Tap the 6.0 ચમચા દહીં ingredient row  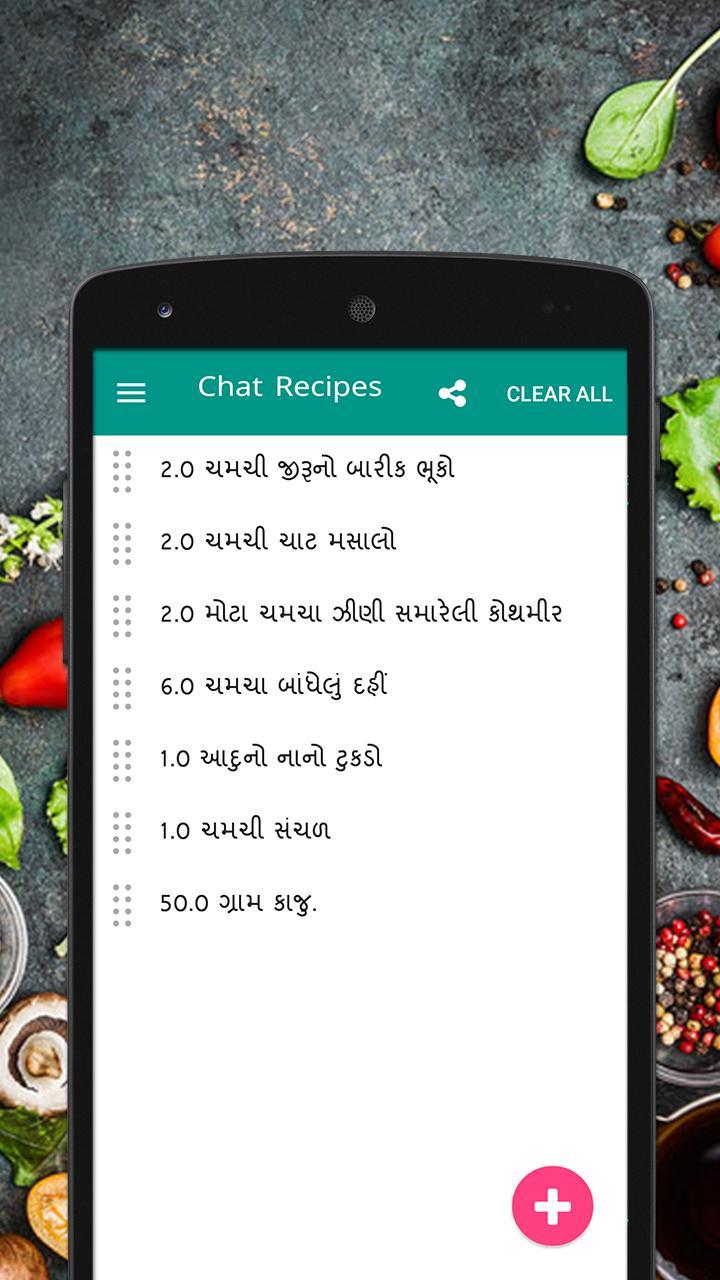pos(278,684)
